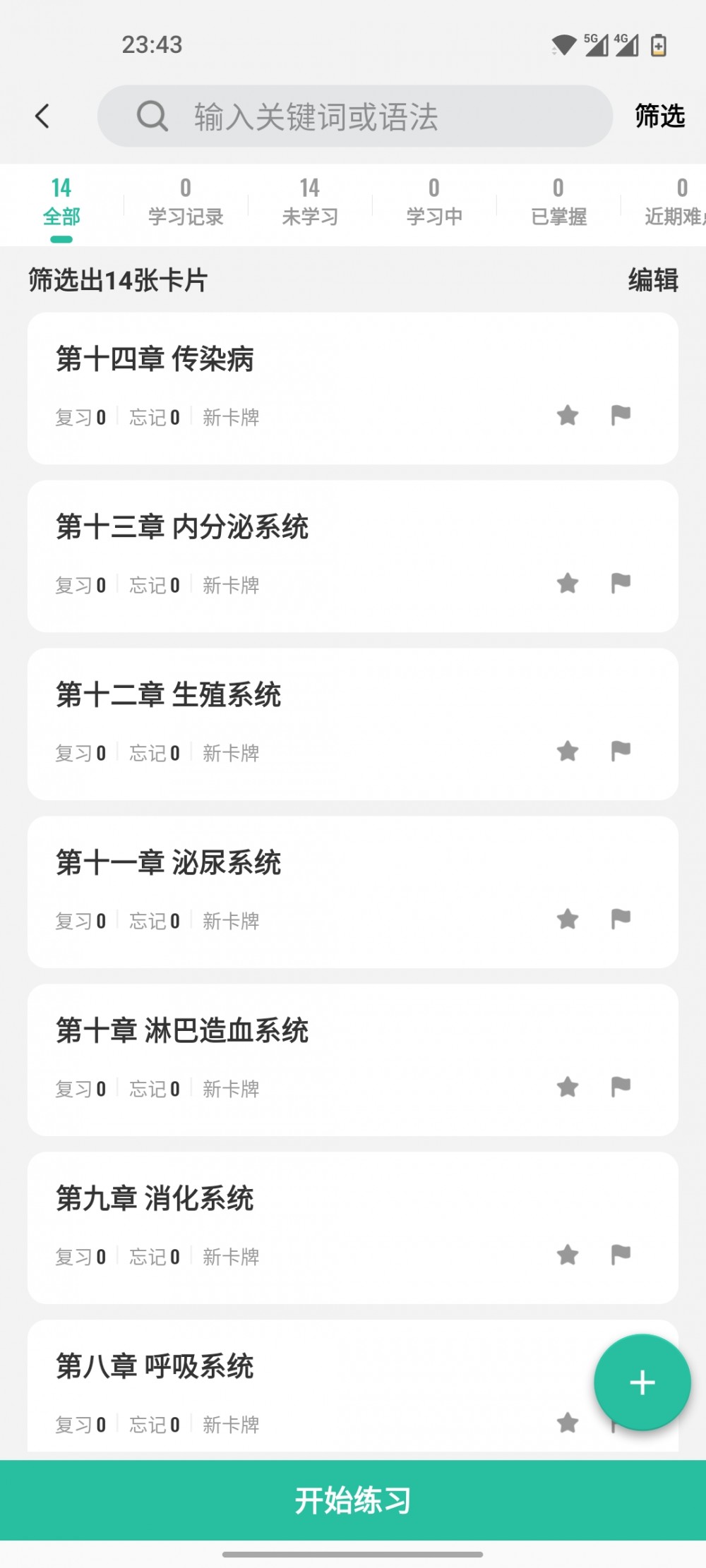
Task: Open the card 第十四章 传染病
Action: point(352,389)
